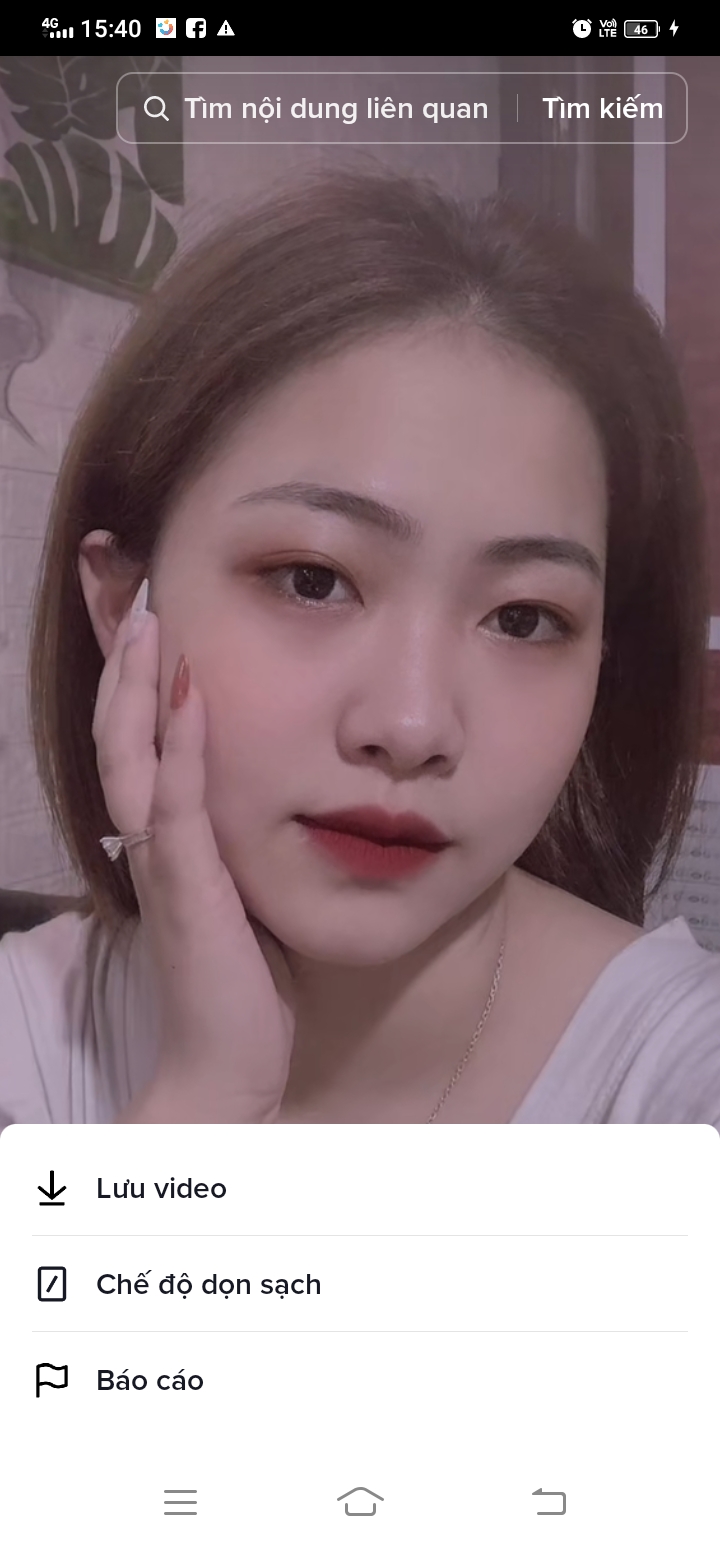Choose 'Báo cáo' to report this video
Viewport: 720px width, 1544px height.
coord(150,1380)
